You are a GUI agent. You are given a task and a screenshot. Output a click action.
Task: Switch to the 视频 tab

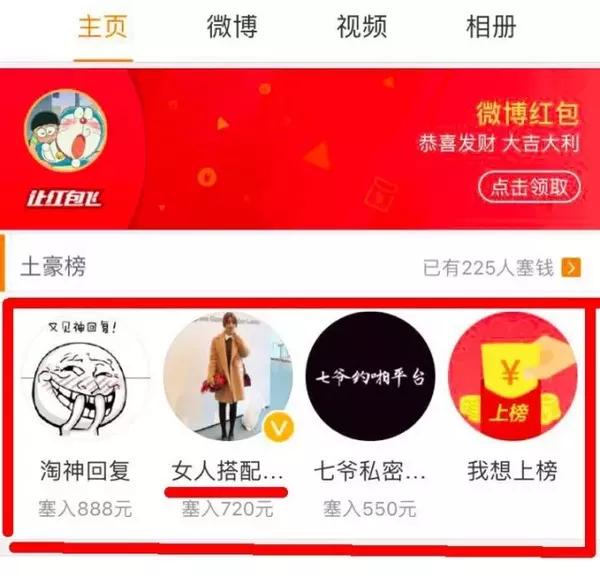(361, 27)
